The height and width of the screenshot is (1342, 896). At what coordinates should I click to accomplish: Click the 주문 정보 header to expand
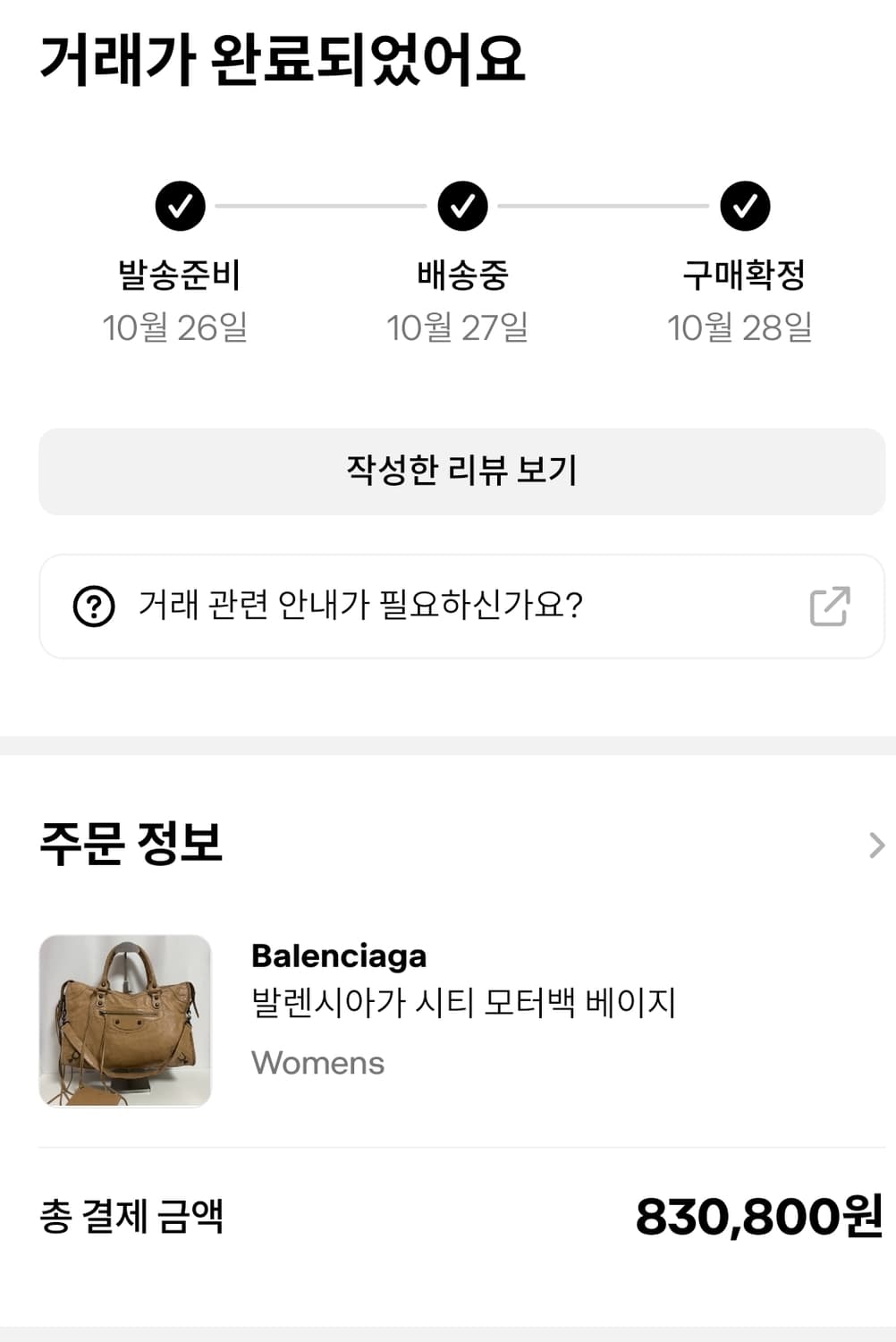(x=132, y=841)
